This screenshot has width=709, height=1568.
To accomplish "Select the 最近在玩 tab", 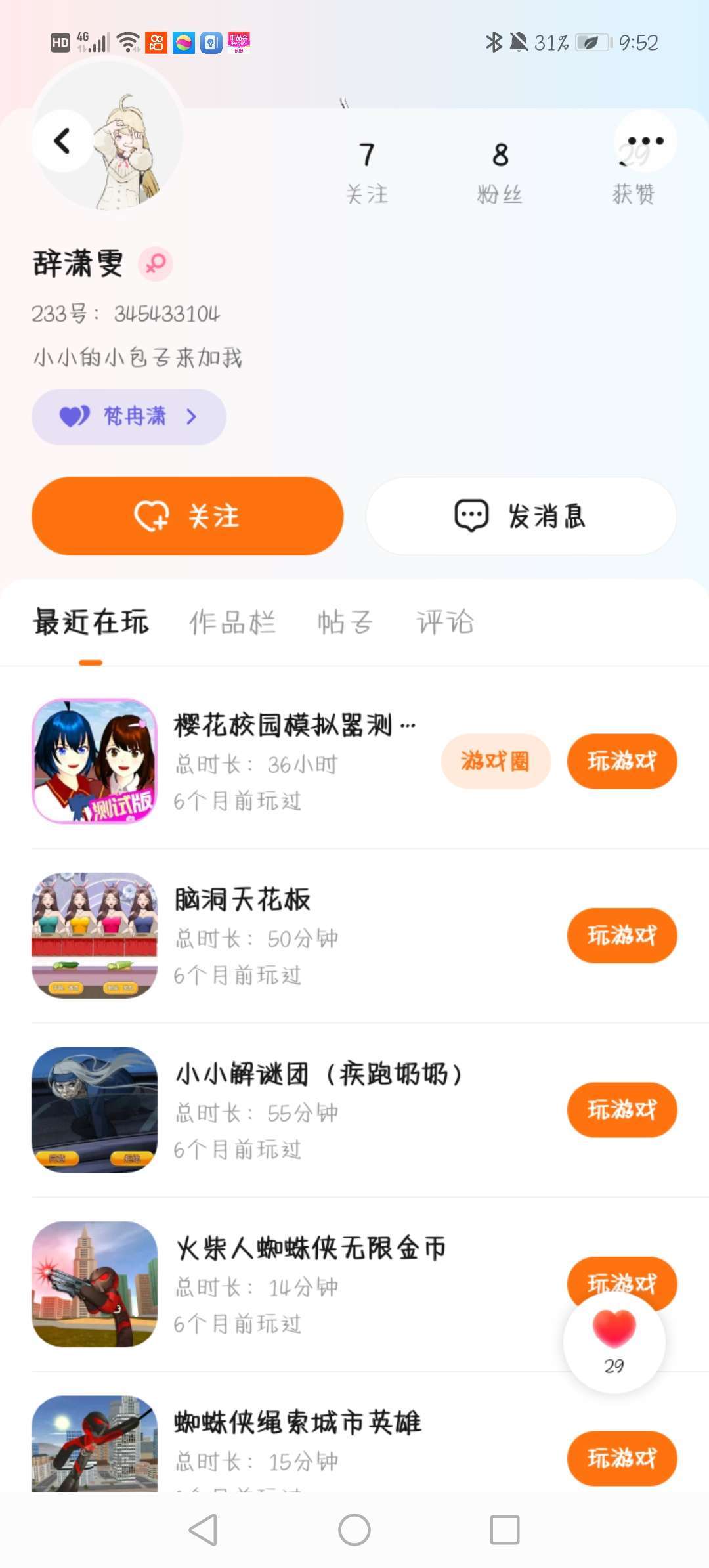I will pyautogui.click(x=91, y=622).
